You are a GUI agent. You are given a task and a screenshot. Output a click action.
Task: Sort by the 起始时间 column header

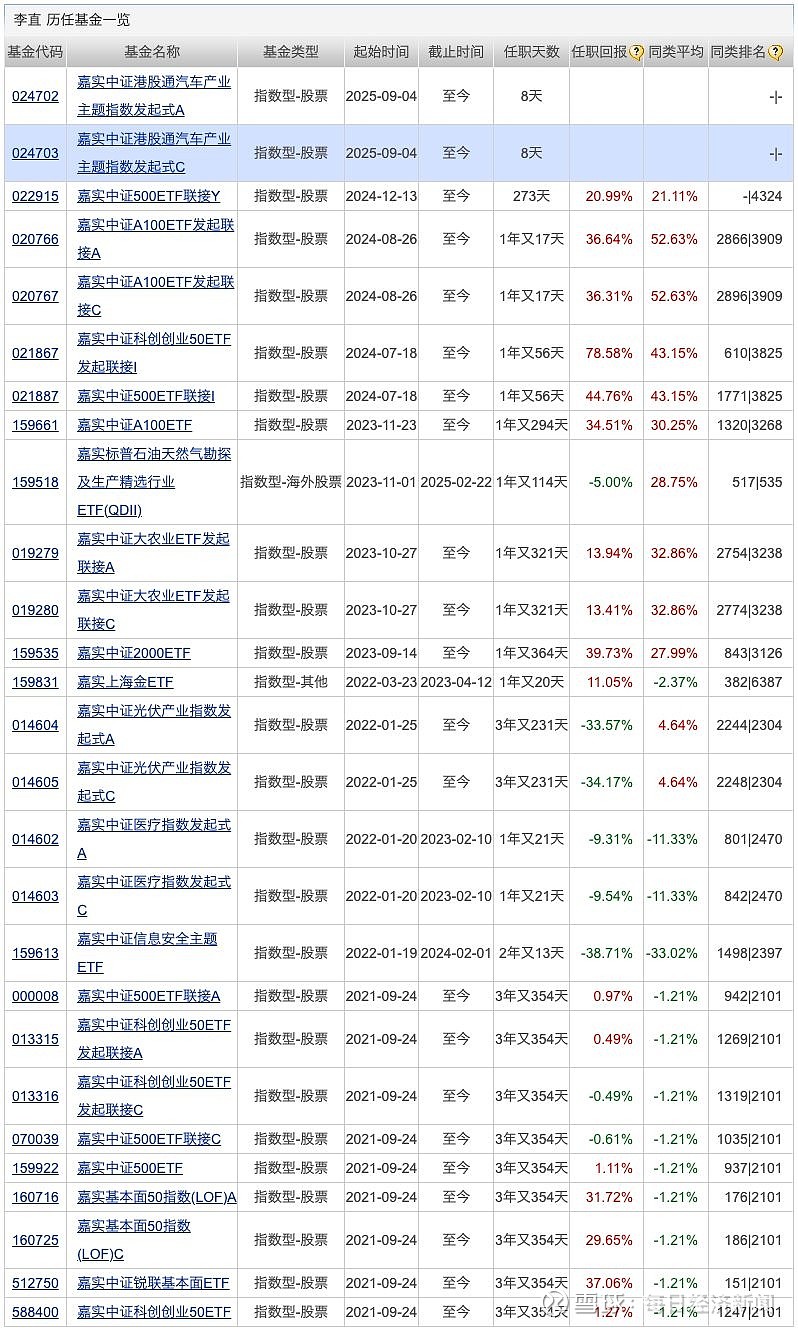(381, 52)
